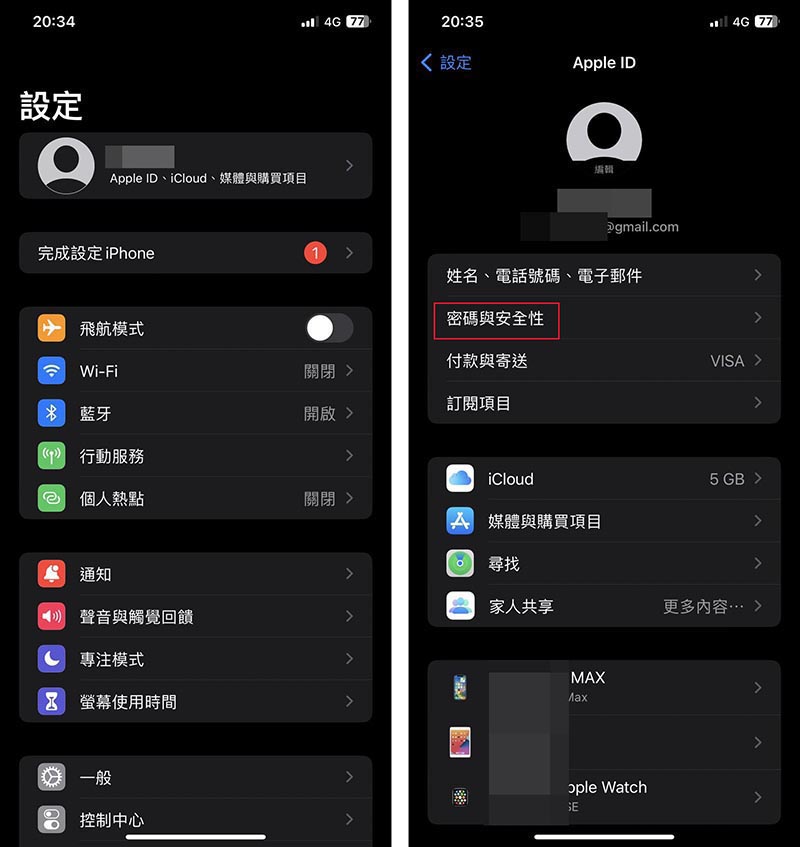Open 行動服務 settings

click(x=195, y=456)
